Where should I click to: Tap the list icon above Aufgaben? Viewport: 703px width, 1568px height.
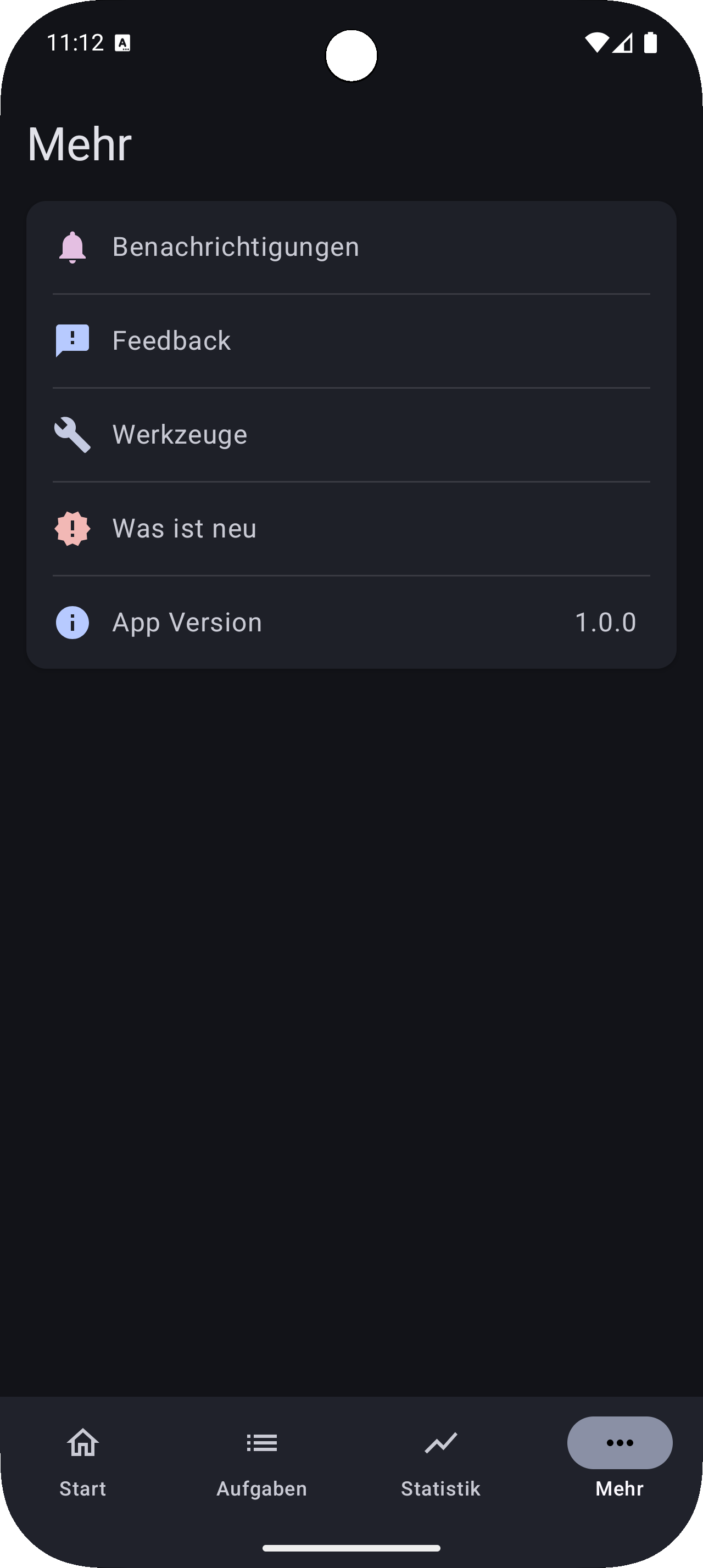261,1443
